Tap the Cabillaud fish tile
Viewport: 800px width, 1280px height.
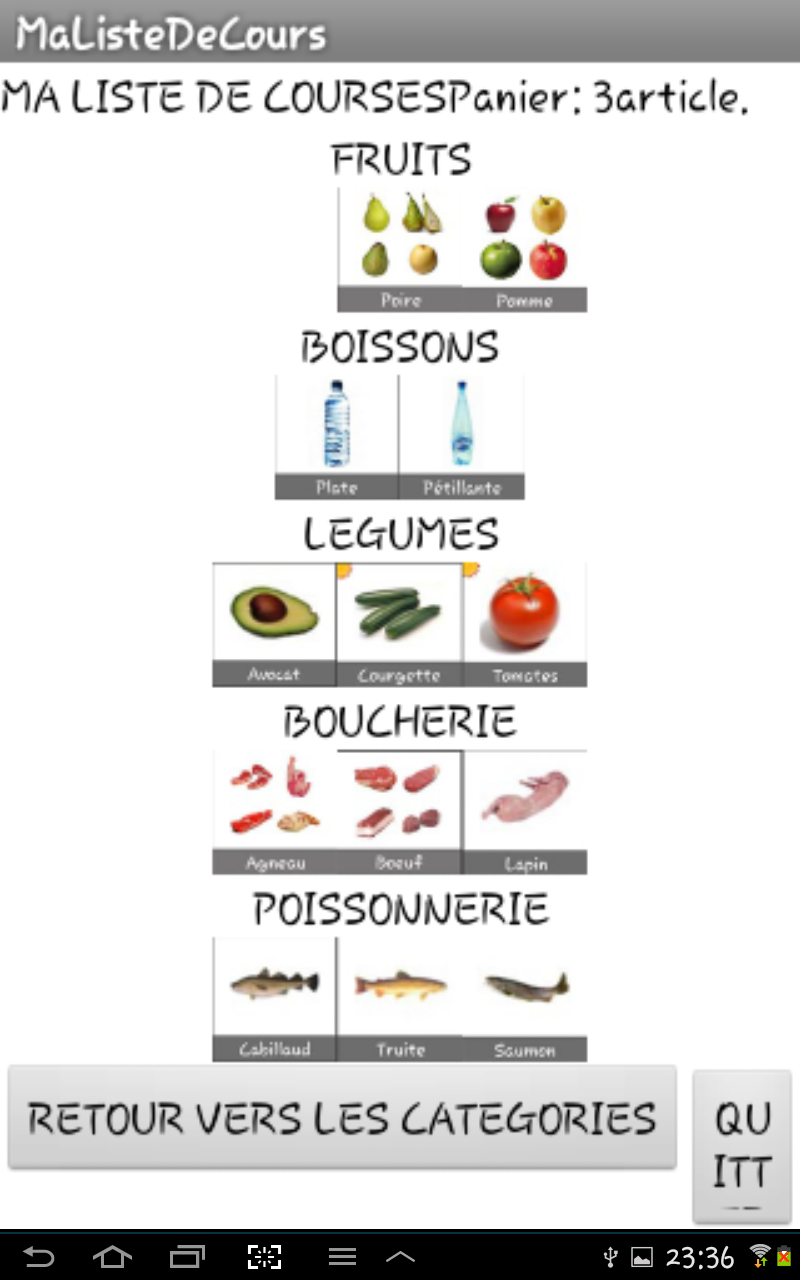pyautogui.click(x=274, y=999)
